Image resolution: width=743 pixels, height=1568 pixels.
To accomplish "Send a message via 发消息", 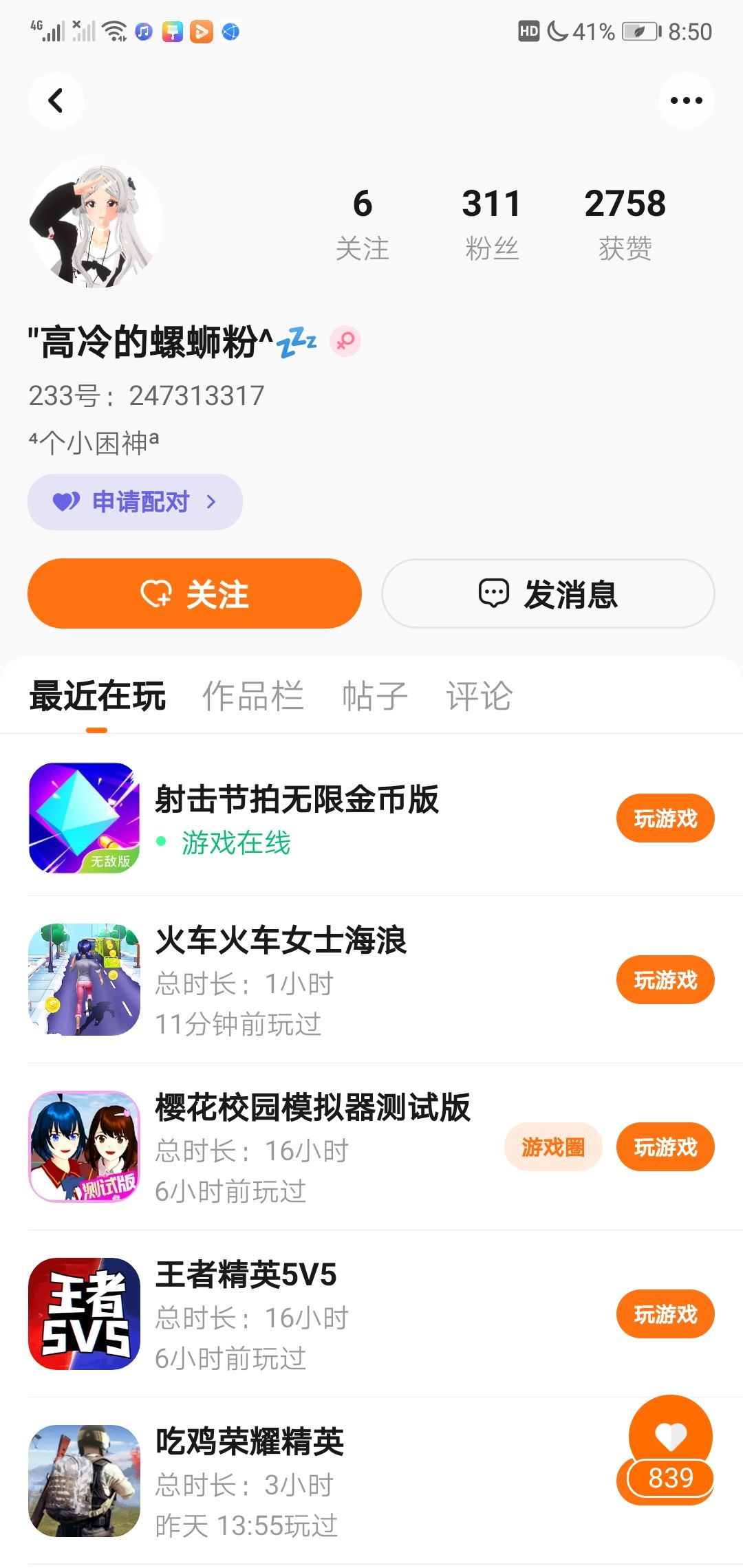I will 548,594.
